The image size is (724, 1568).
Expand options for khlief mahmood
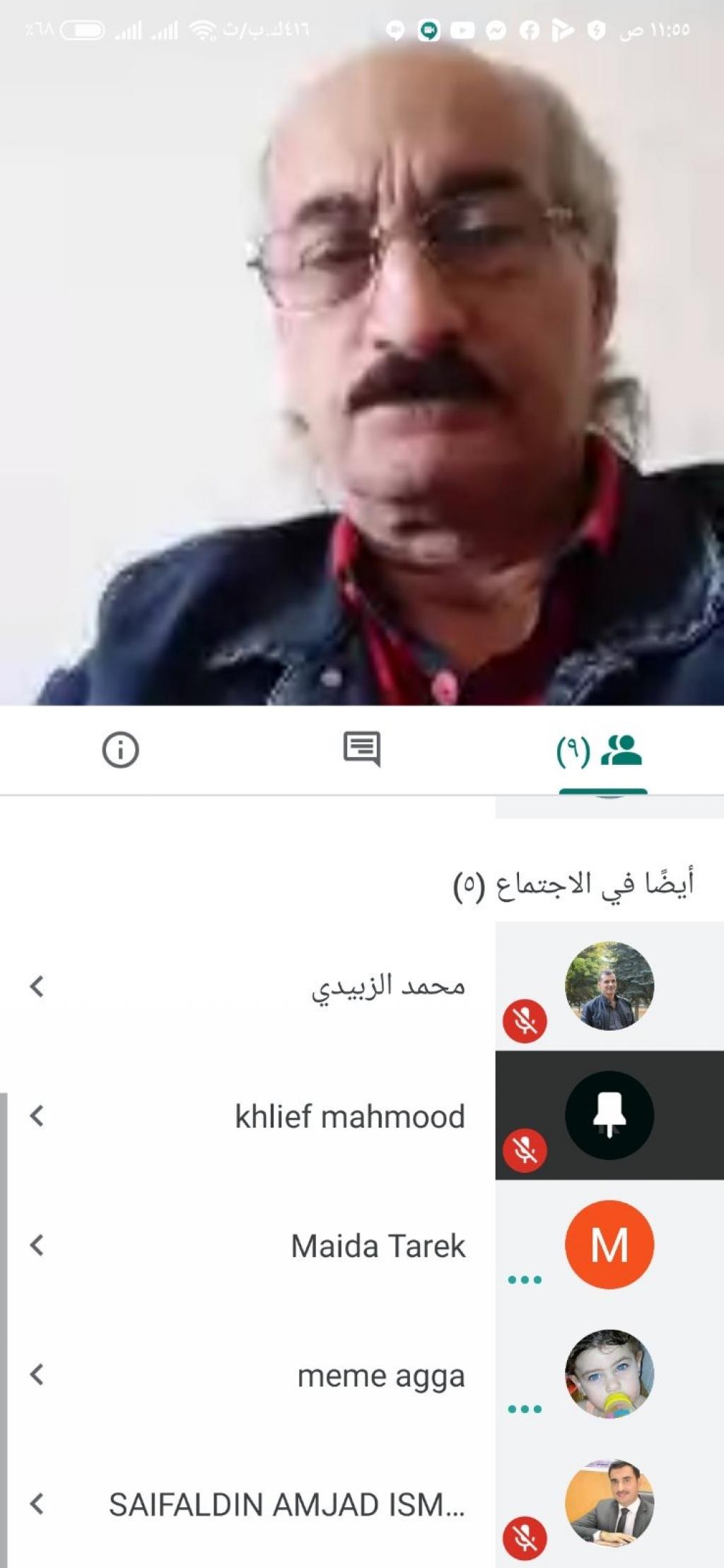pyautogui.click(x=37, y=1116)
